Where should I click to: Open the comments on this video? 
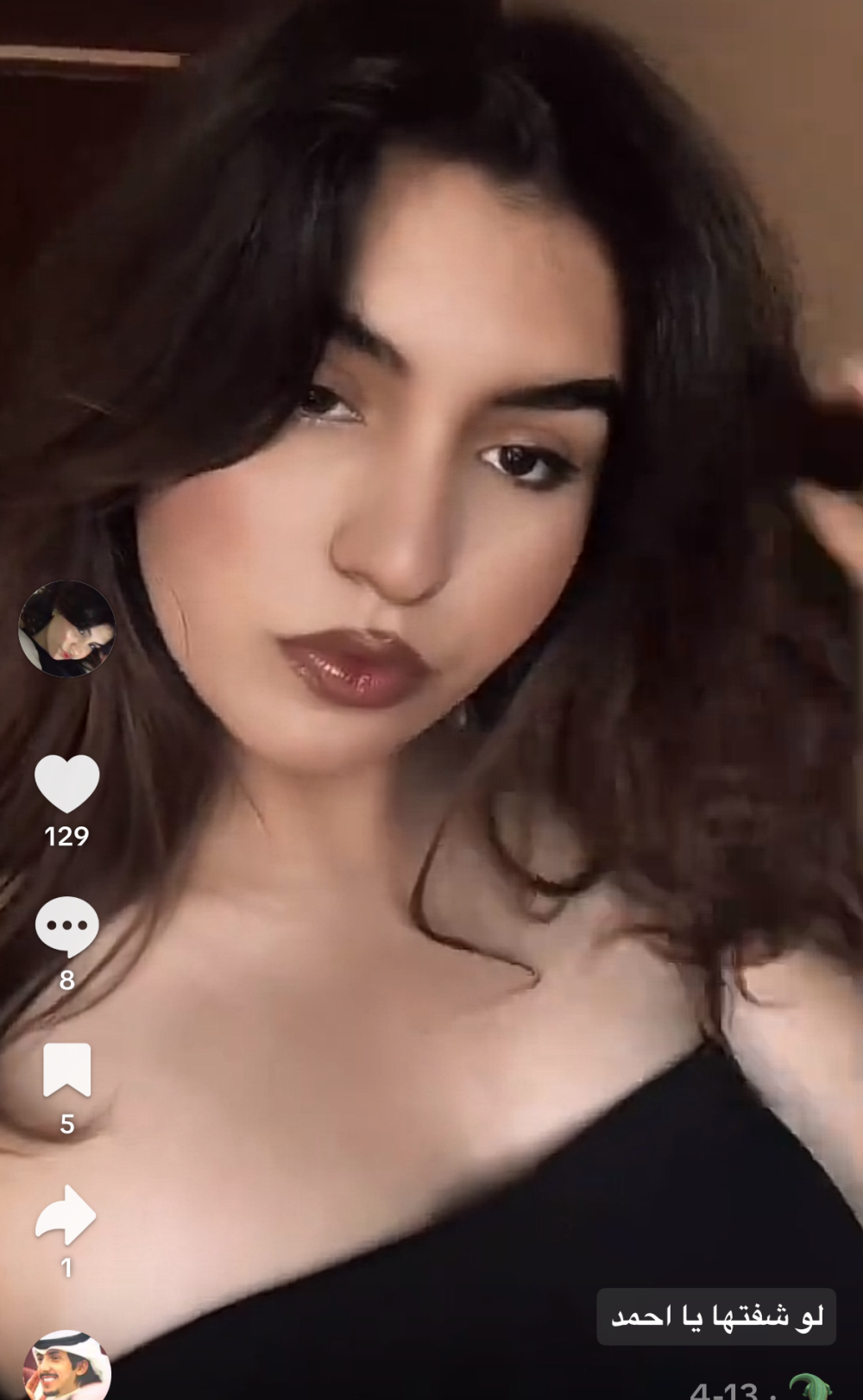point(66,926)
